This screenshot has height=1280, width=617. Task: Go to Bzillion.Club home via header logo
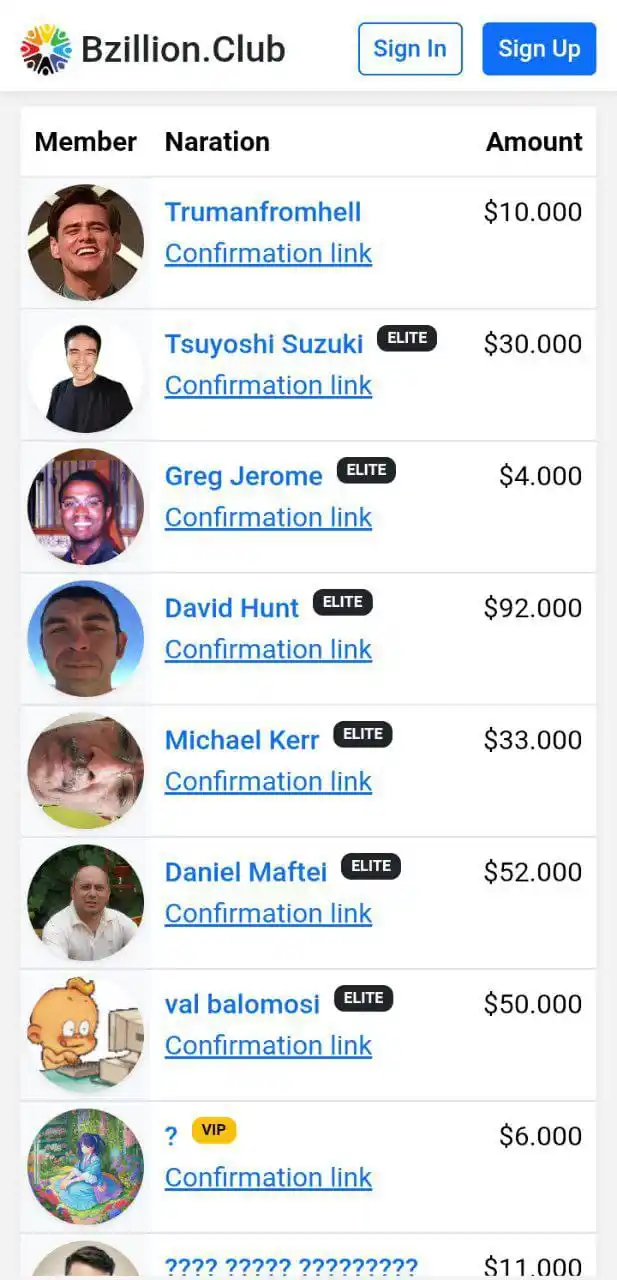click(x=153, y=49)
